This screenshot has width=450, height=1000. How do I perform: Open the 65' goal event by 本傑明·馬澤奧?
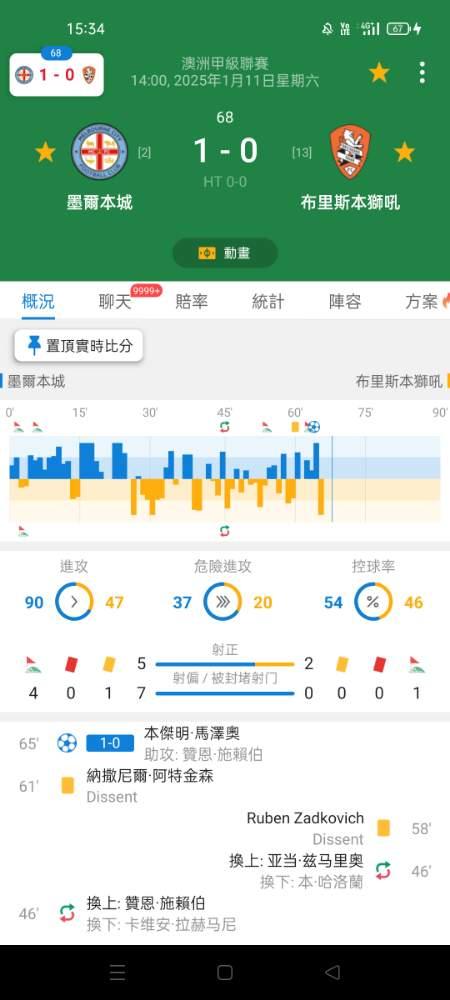(x=225, y=744)
